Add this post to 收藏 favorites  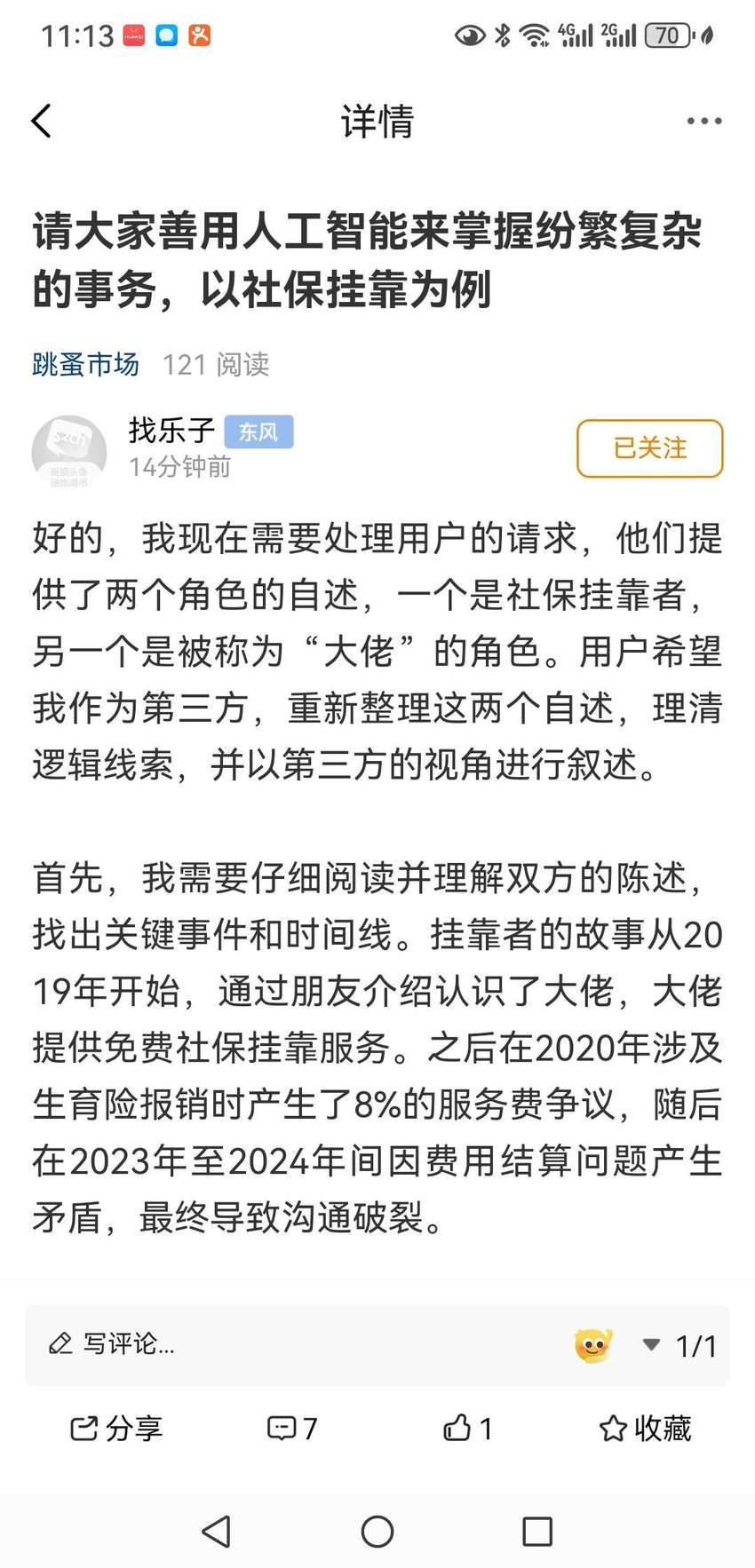[645, 1429]
